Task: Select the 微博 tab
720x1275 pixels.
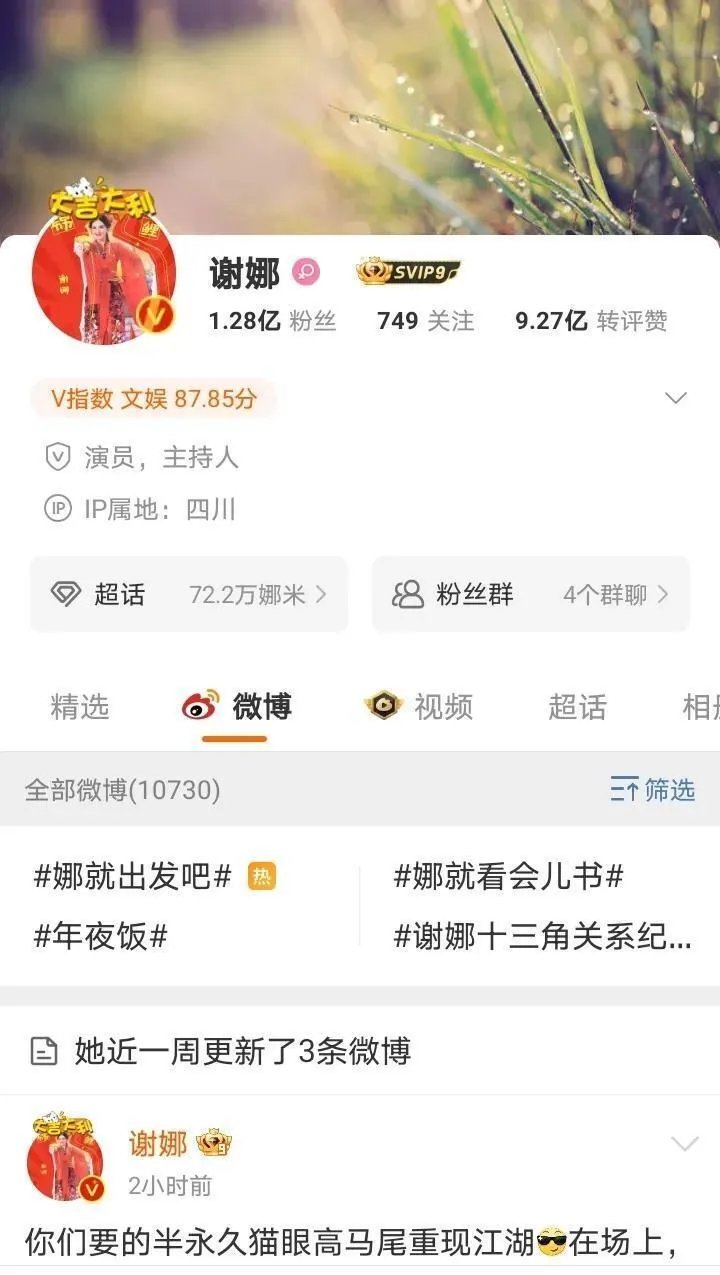Action: tap(236, 707)
